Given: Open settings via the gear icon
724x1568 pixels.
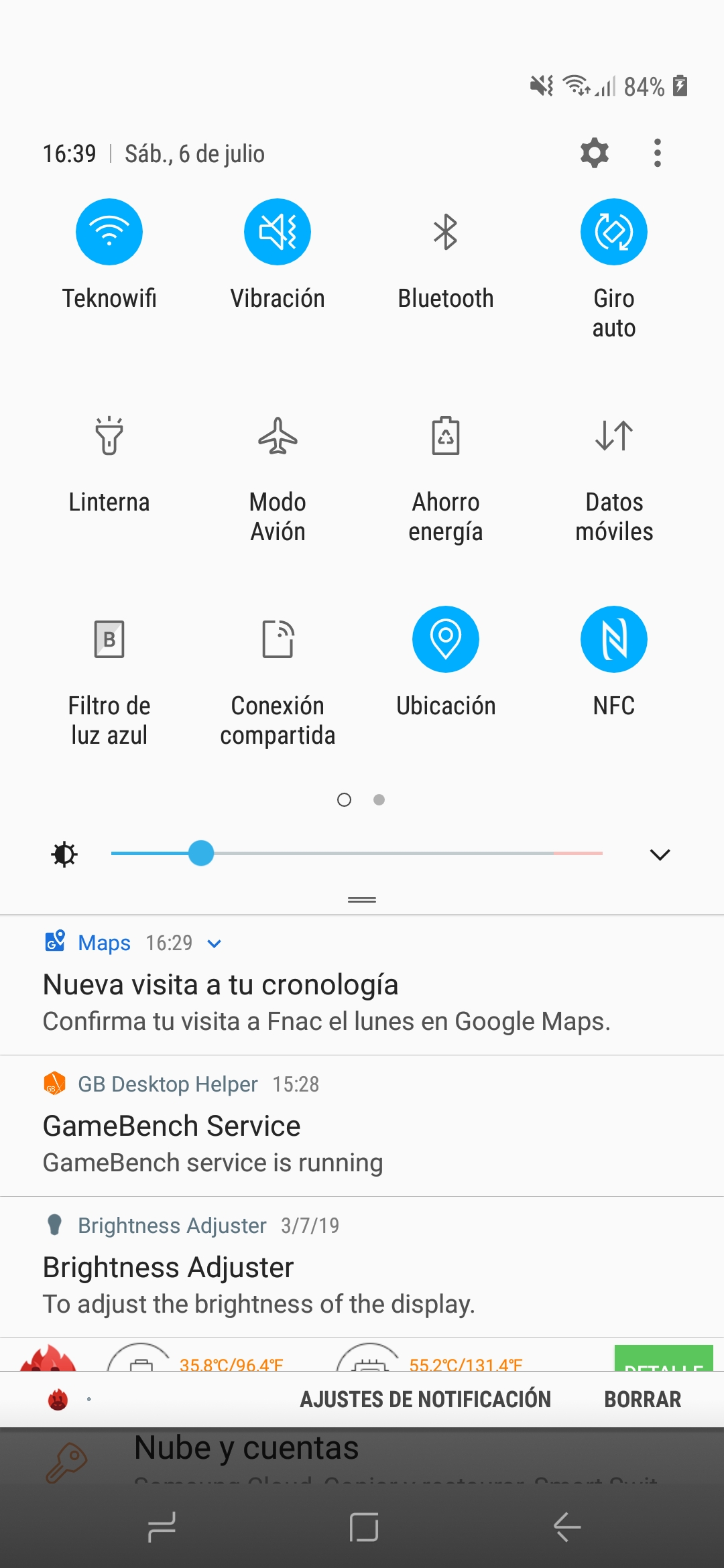Looking at the screenshot, I should click(594, 153).
